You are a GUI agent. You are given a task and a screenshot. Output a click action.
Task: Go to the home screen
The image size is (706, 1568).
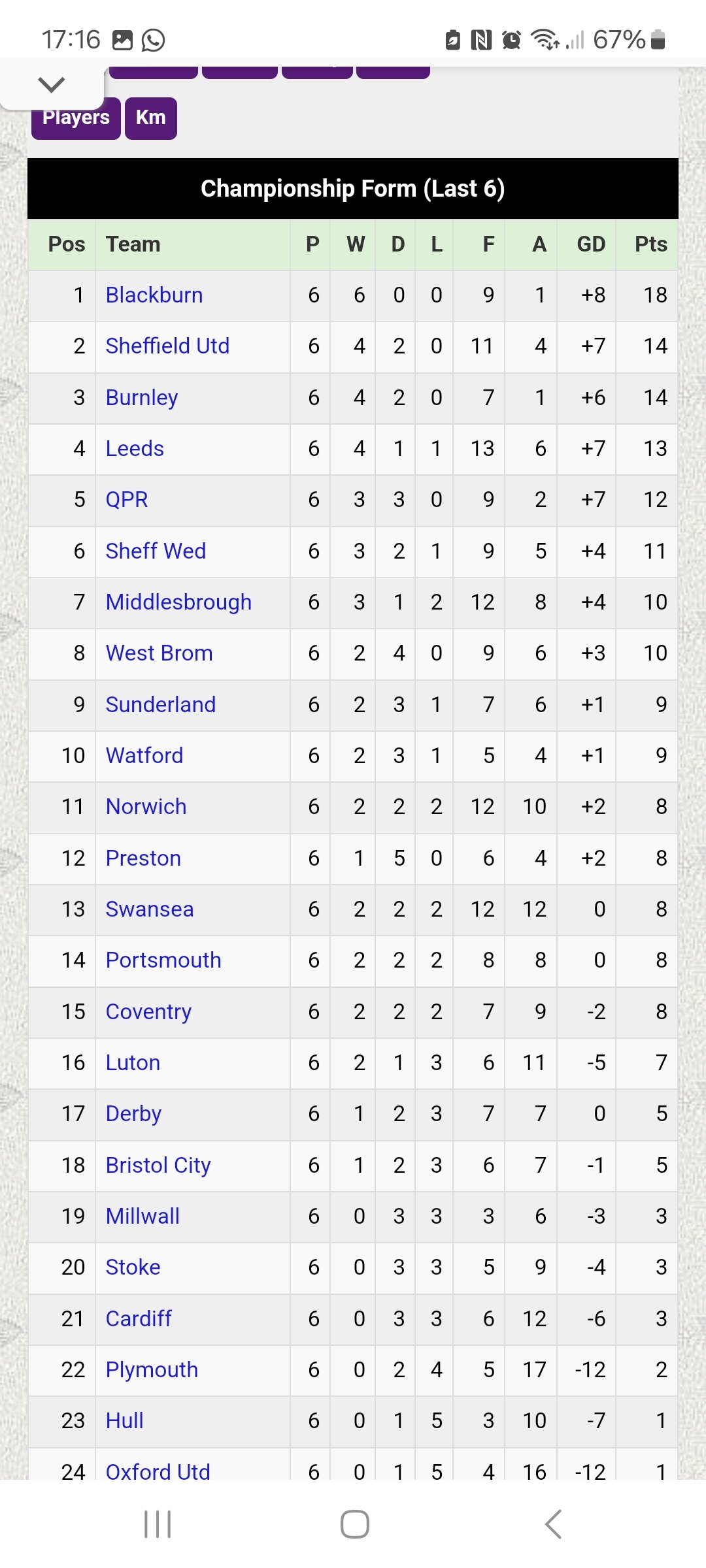[x=354, y=1524]
